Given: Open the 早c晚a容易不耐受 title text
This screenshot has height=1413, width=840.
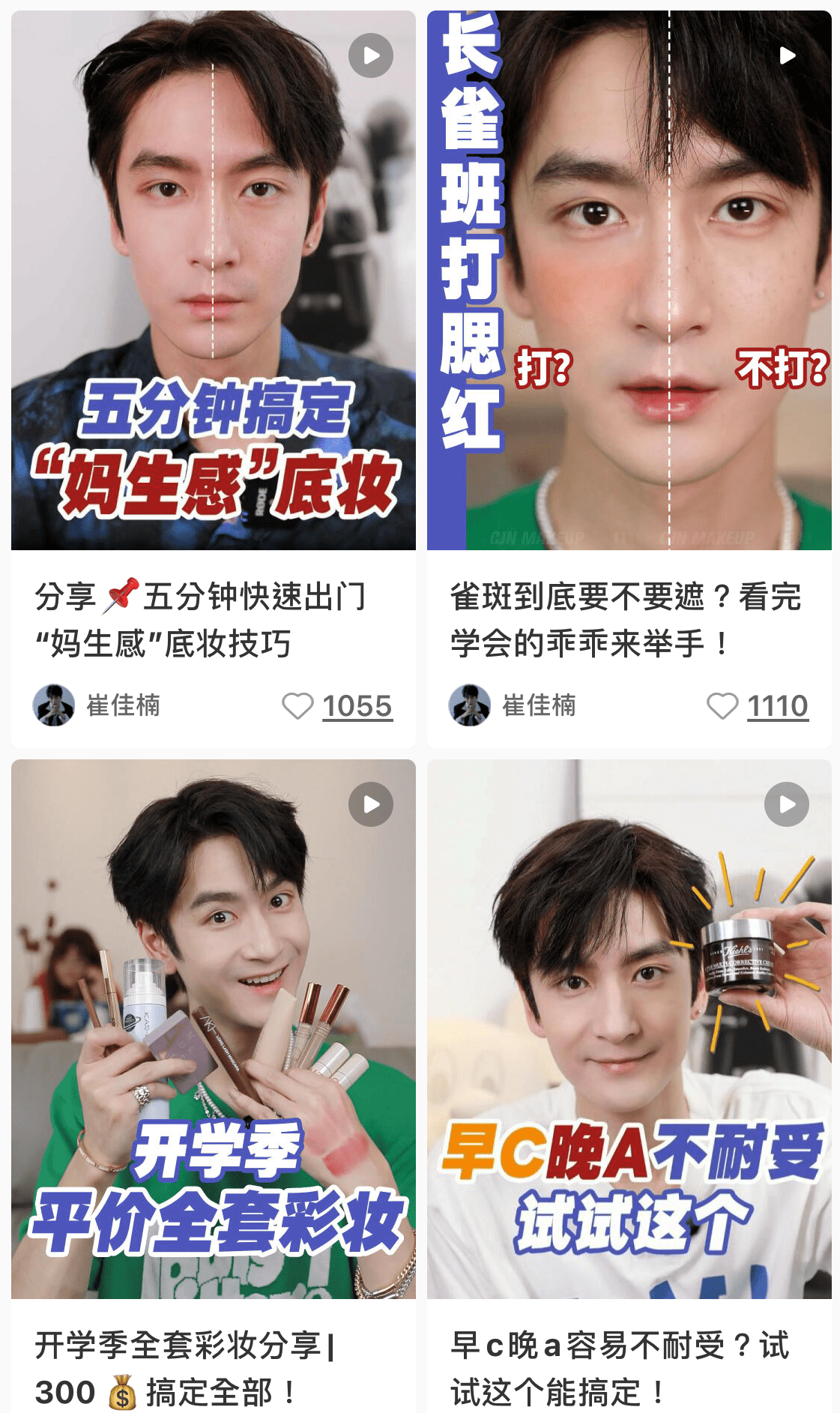Looking at the screenshot, I should (x=619, y=1368).
